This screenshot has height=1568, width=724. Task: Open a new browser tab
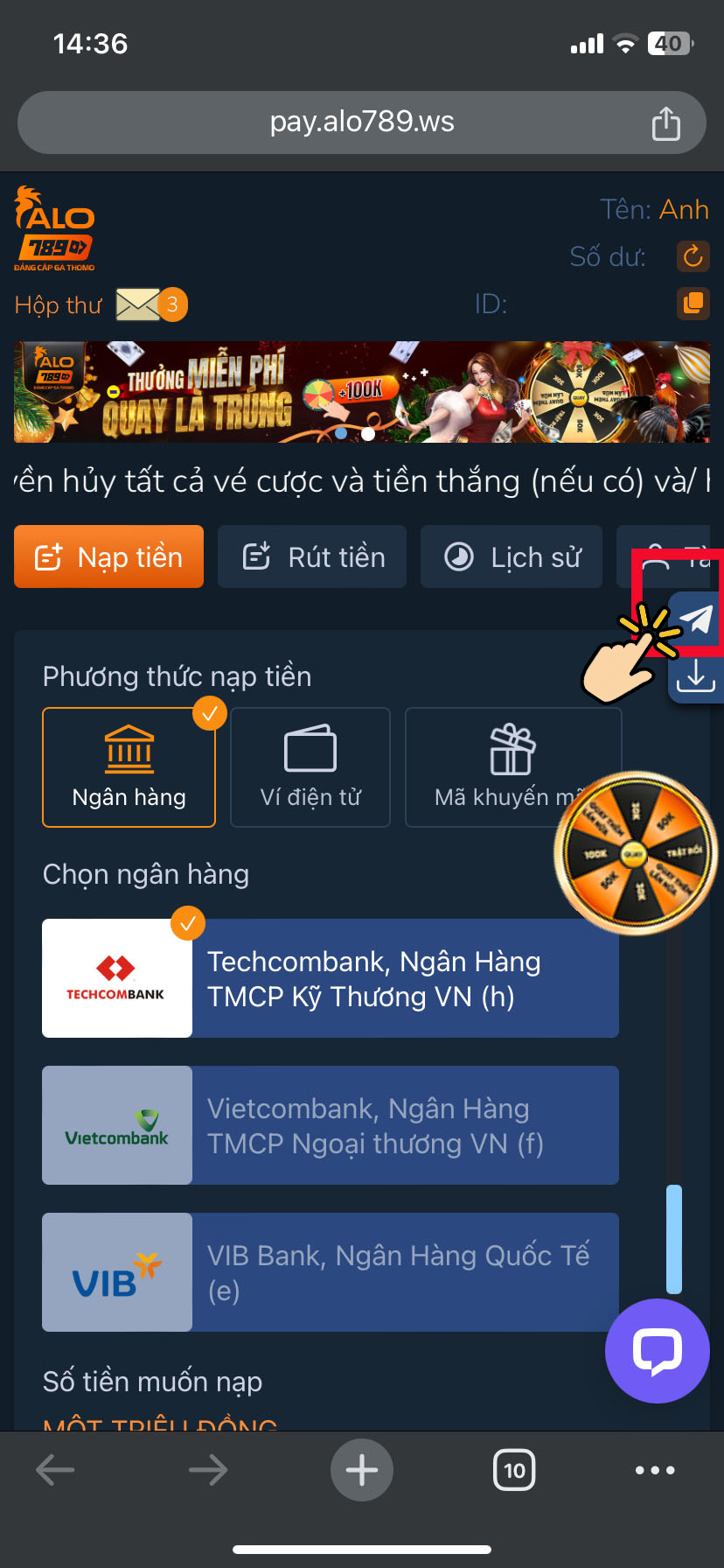tap(362, 1470)
